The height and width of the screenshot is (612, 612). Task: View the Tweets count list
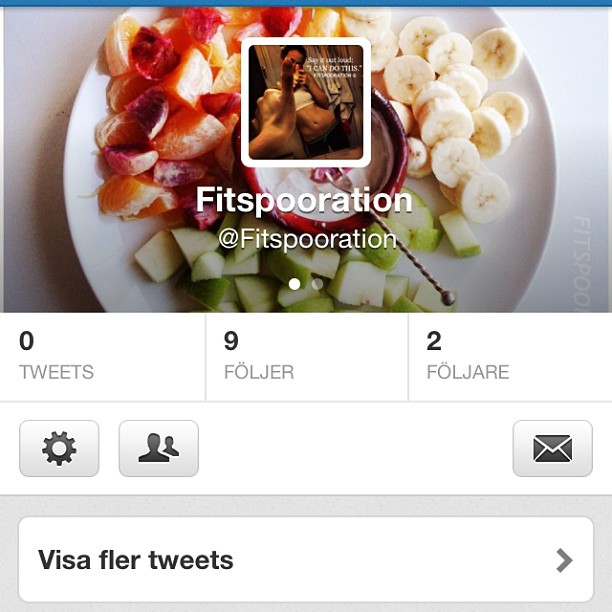[x=102, y=357]
